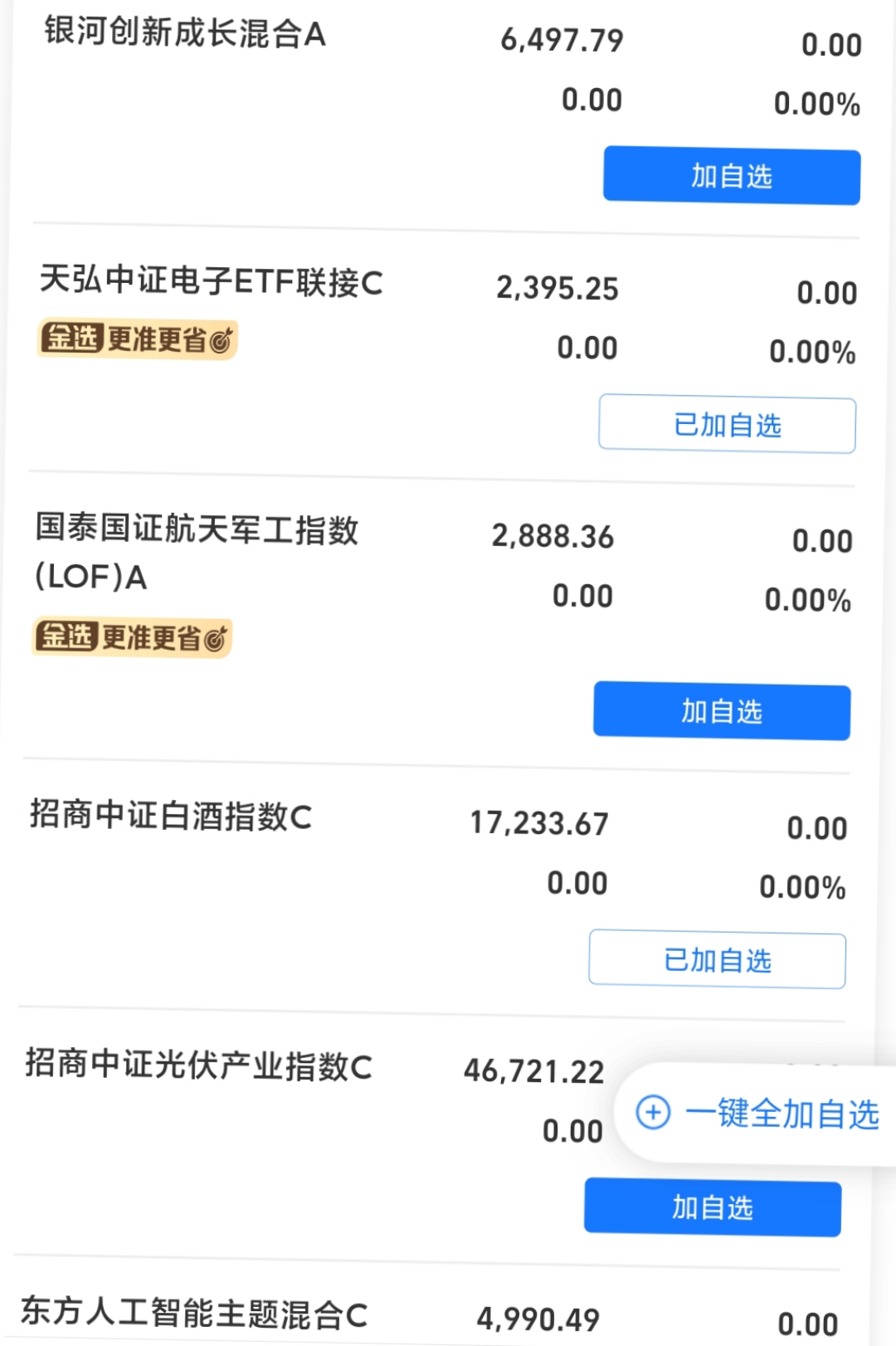Click the circled plus in the floating bubble
The height and width of the screenshot is (1346, 896).
652,1114
